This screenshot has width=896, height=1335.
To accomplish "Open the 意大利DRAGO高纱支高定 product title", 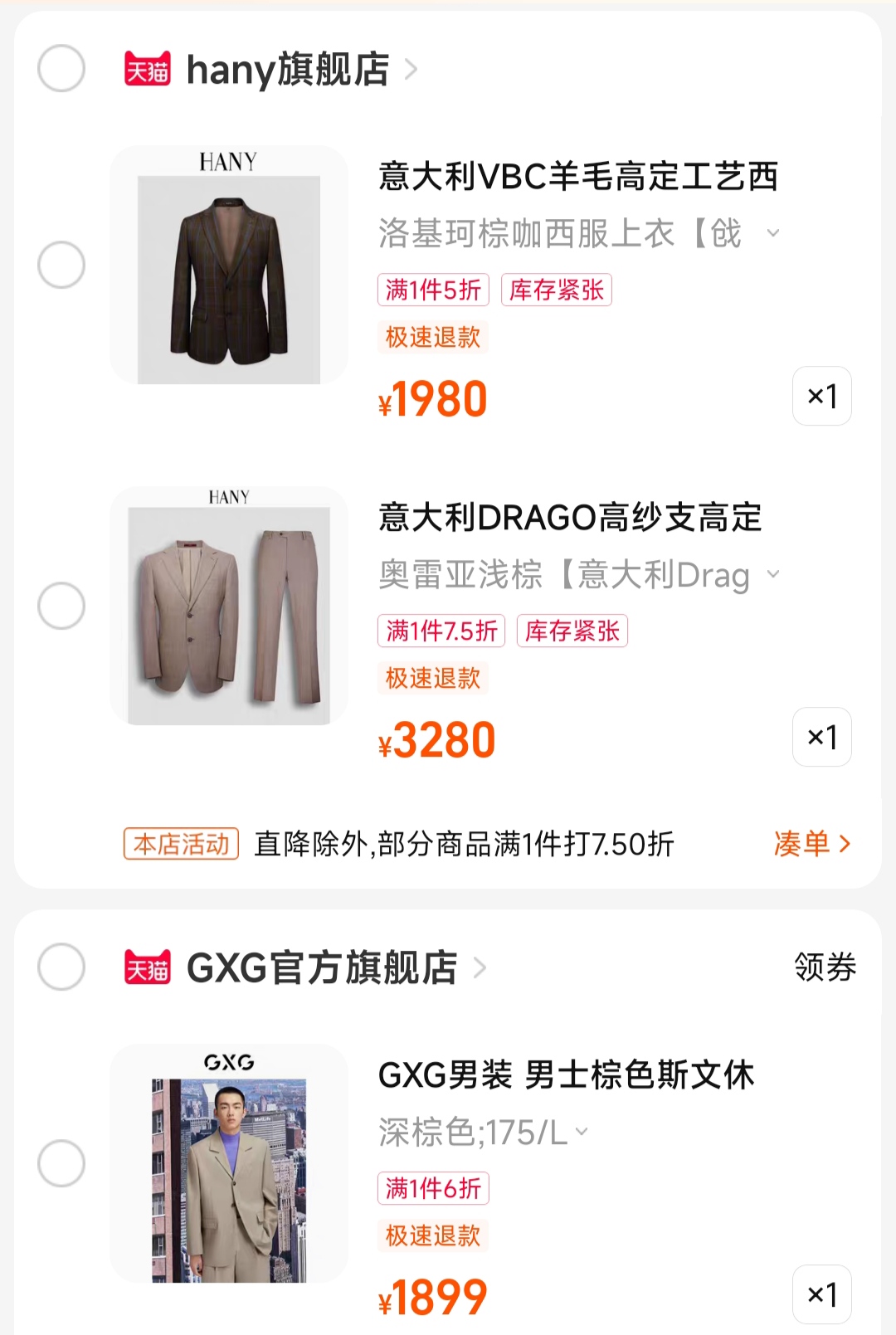I will tap(570, 518).
